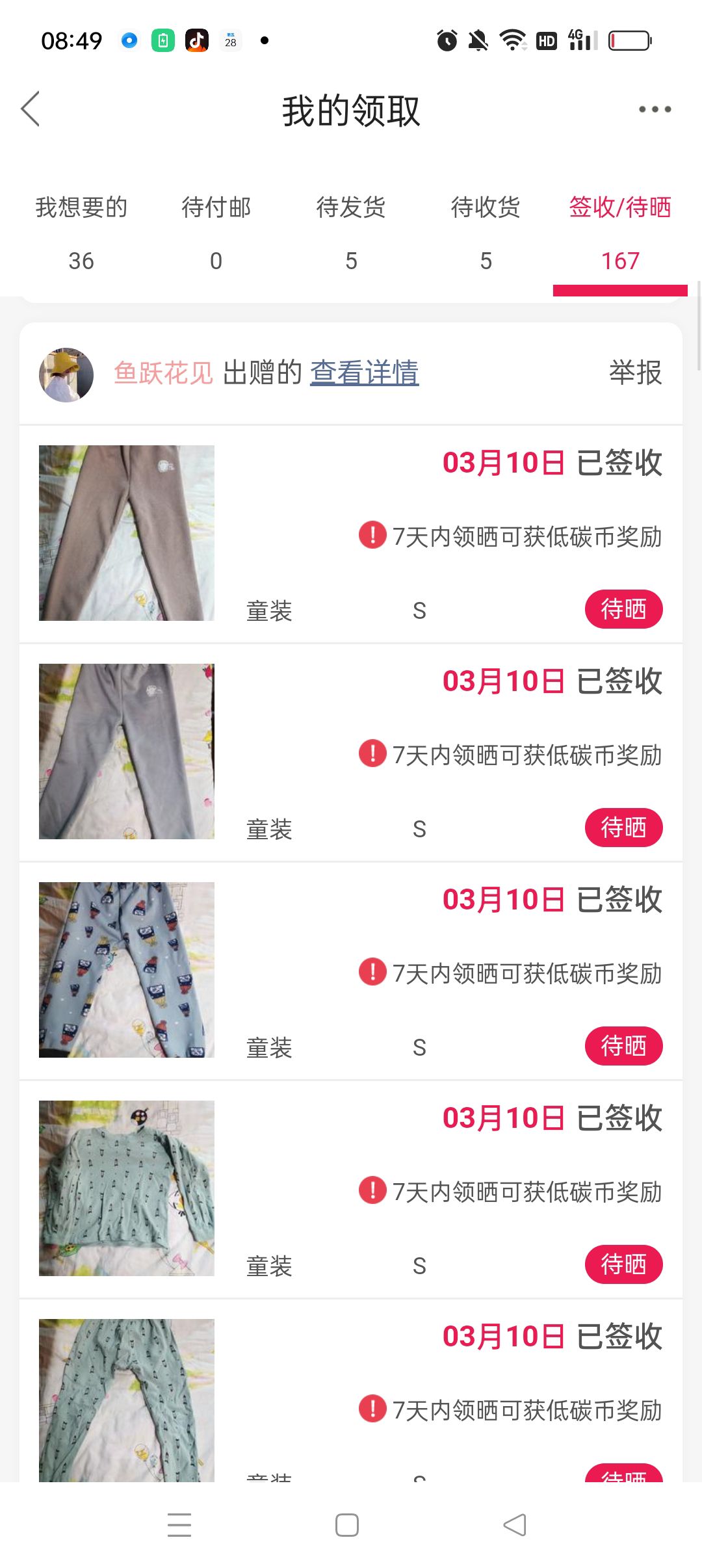Tap the 查看详情 link
Screen dimensions: 702x1568
365,372
